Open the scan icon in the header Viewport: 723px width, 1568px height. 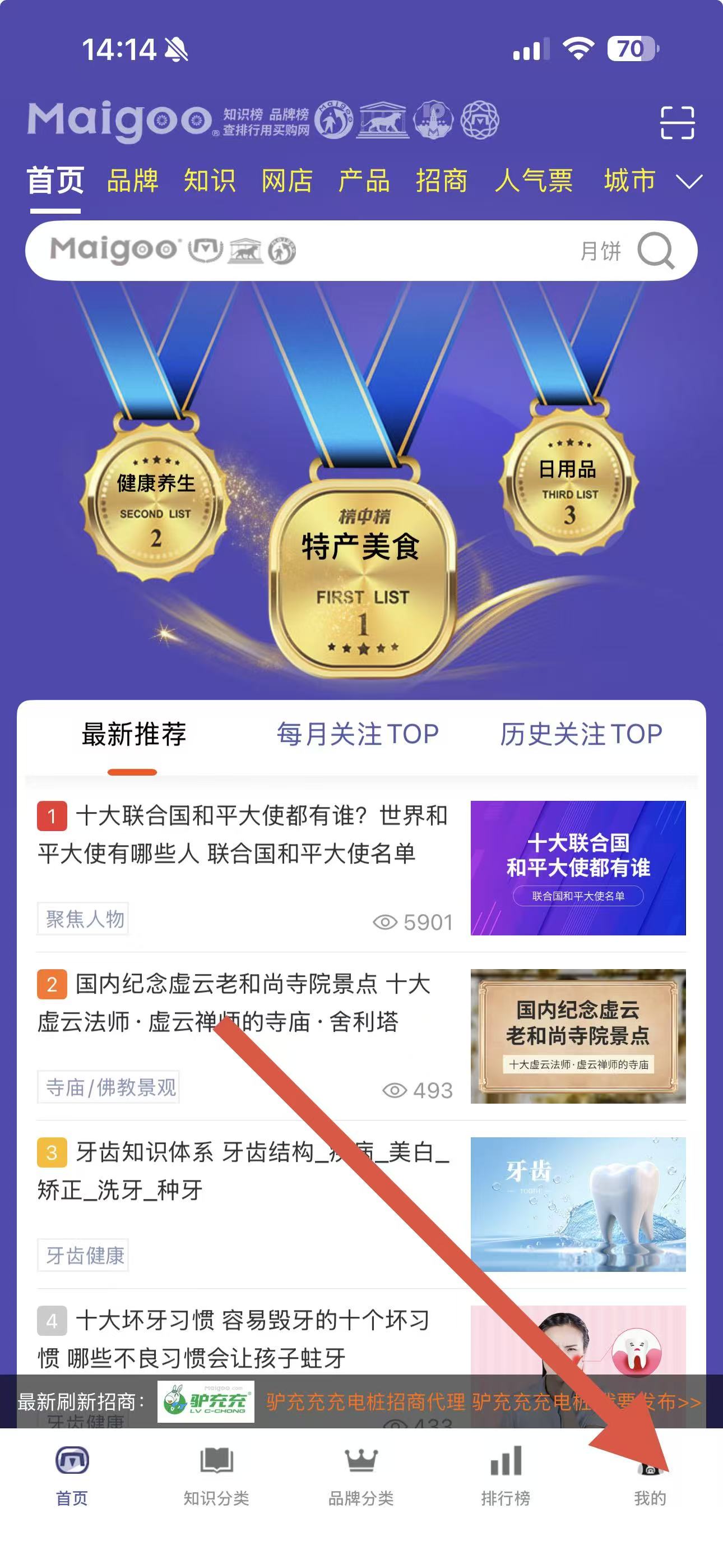676,122
